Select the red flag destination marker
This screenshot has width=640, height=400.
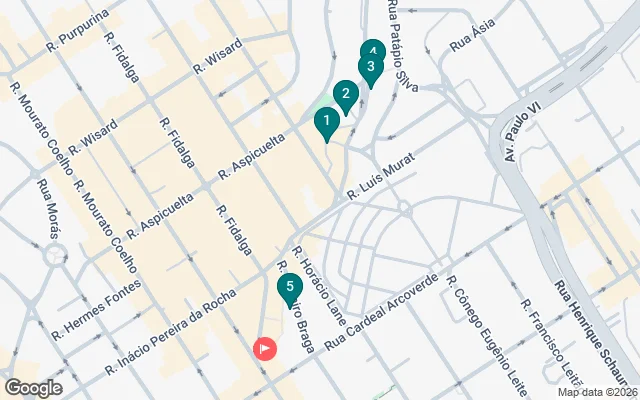265,348
